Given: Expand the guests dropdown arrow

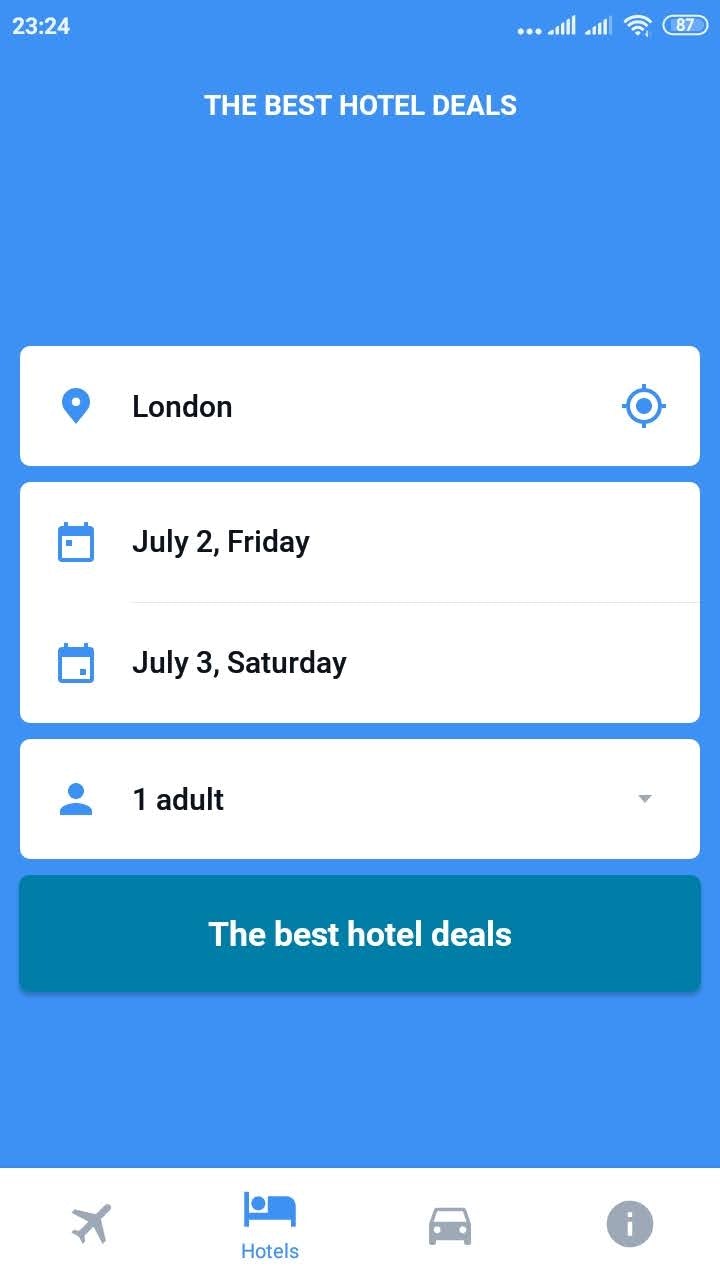Looking at the screenshot, I should tap(645, 799).
